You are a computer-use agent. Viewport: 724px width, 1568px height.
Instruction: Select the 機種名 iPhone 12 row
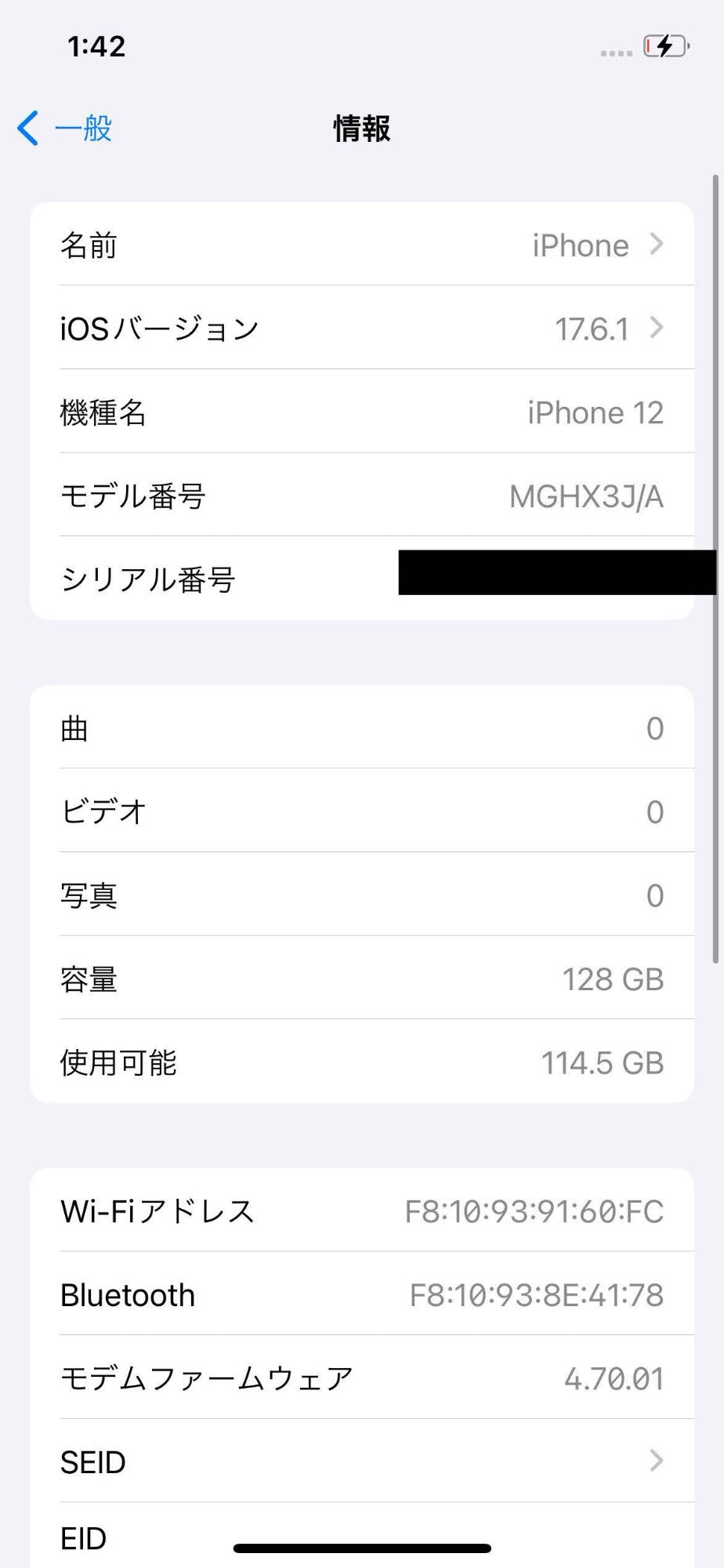pos(362,412)
